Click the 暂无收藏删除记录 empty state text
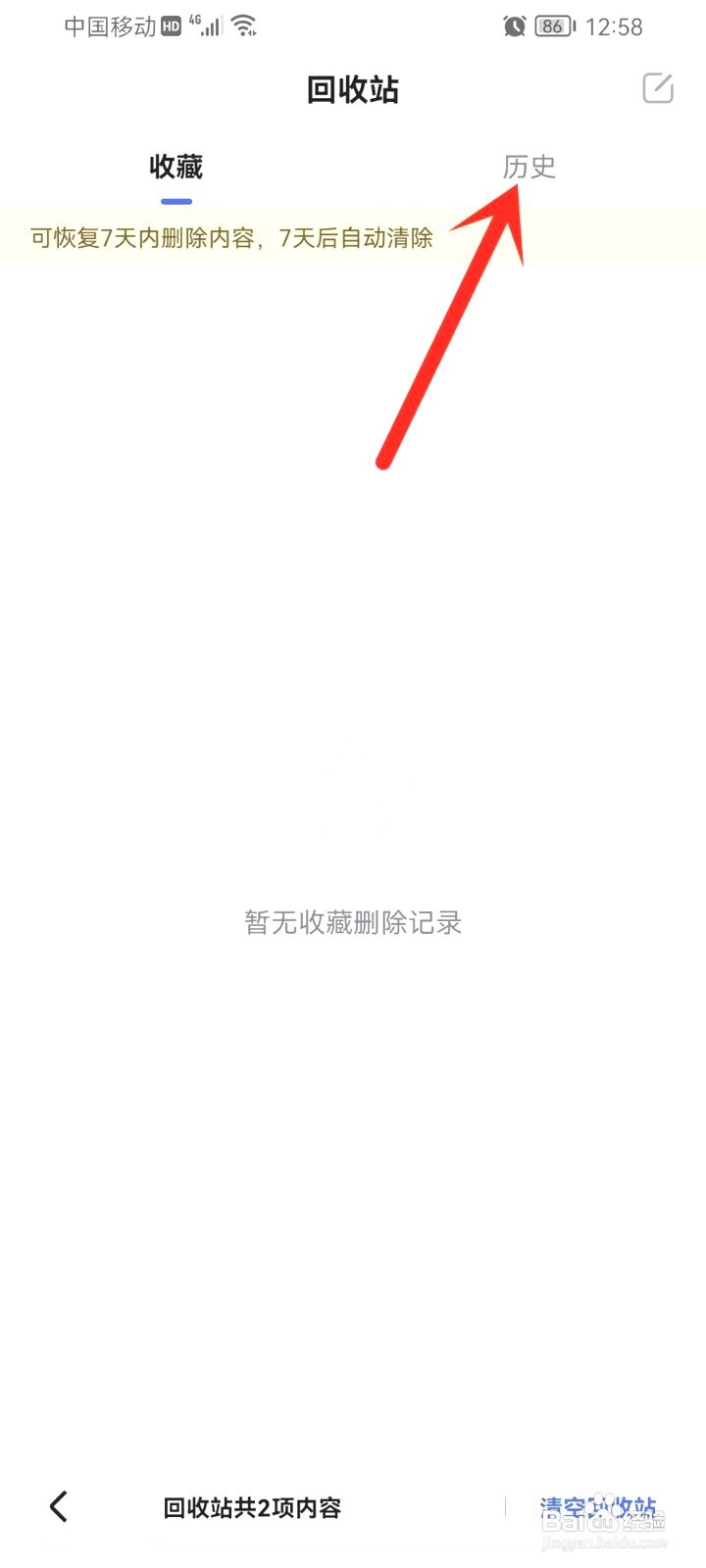Image resolution: width=706 pixels, height=1568 pixels. point(353,922)
